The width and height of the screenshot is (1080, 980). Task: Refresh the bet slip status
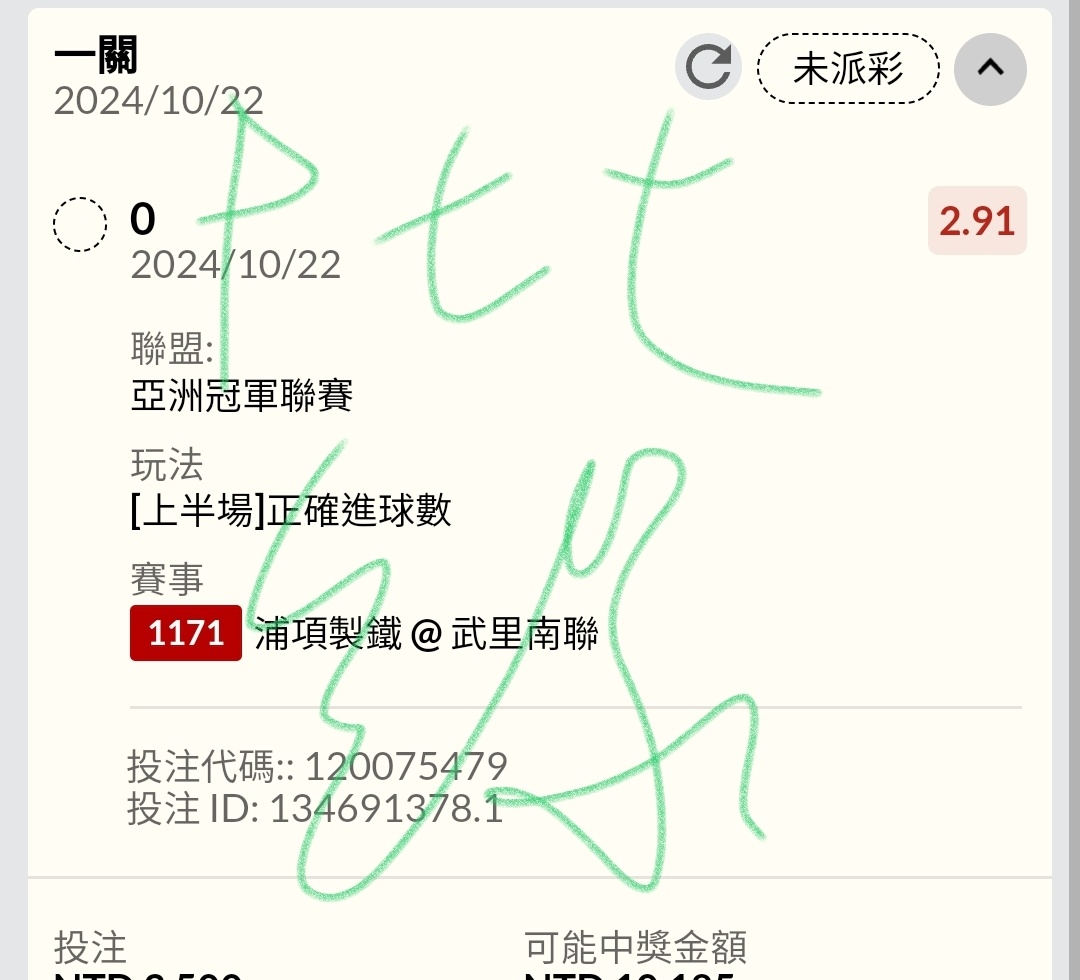708,68
